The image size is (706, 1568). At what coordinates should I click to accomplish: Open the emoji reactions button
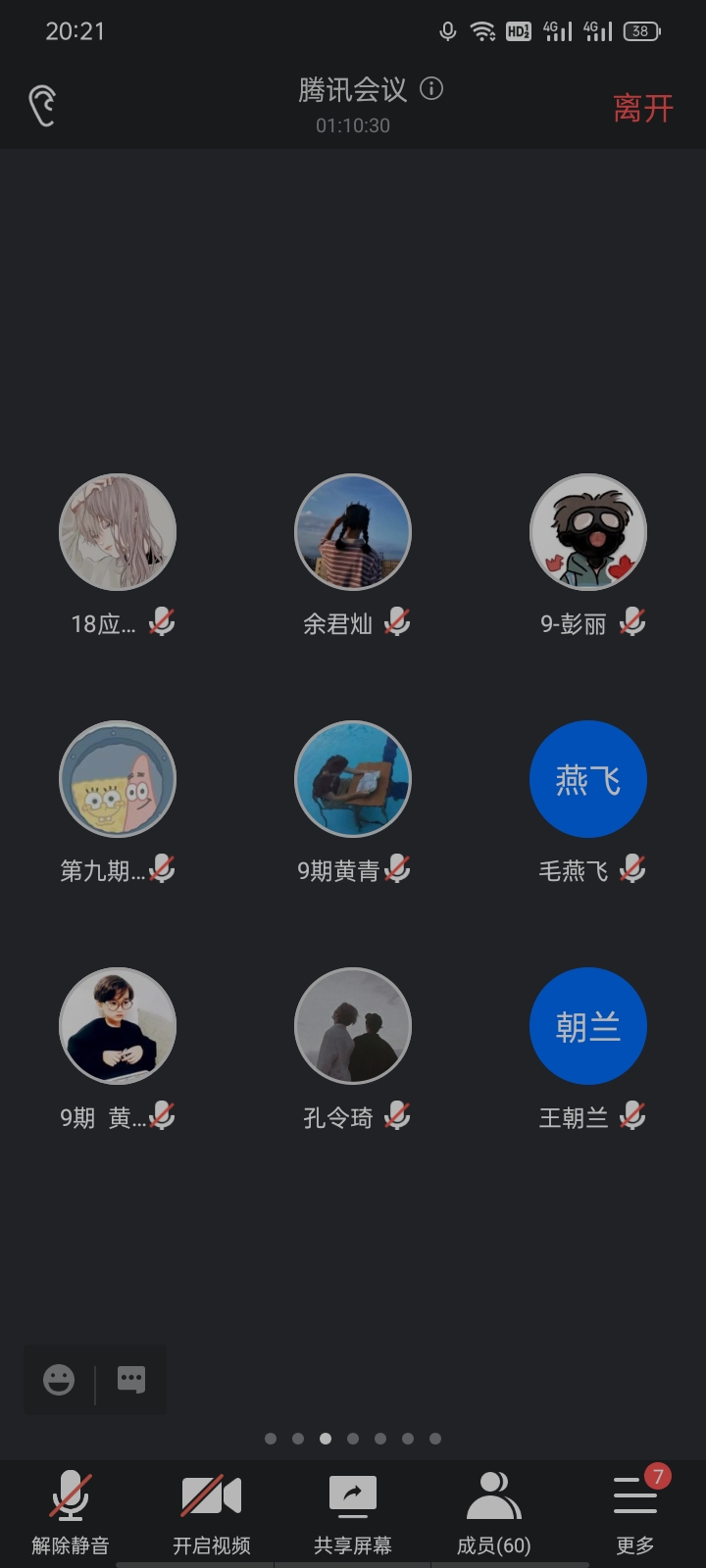tap(59, 1380)
